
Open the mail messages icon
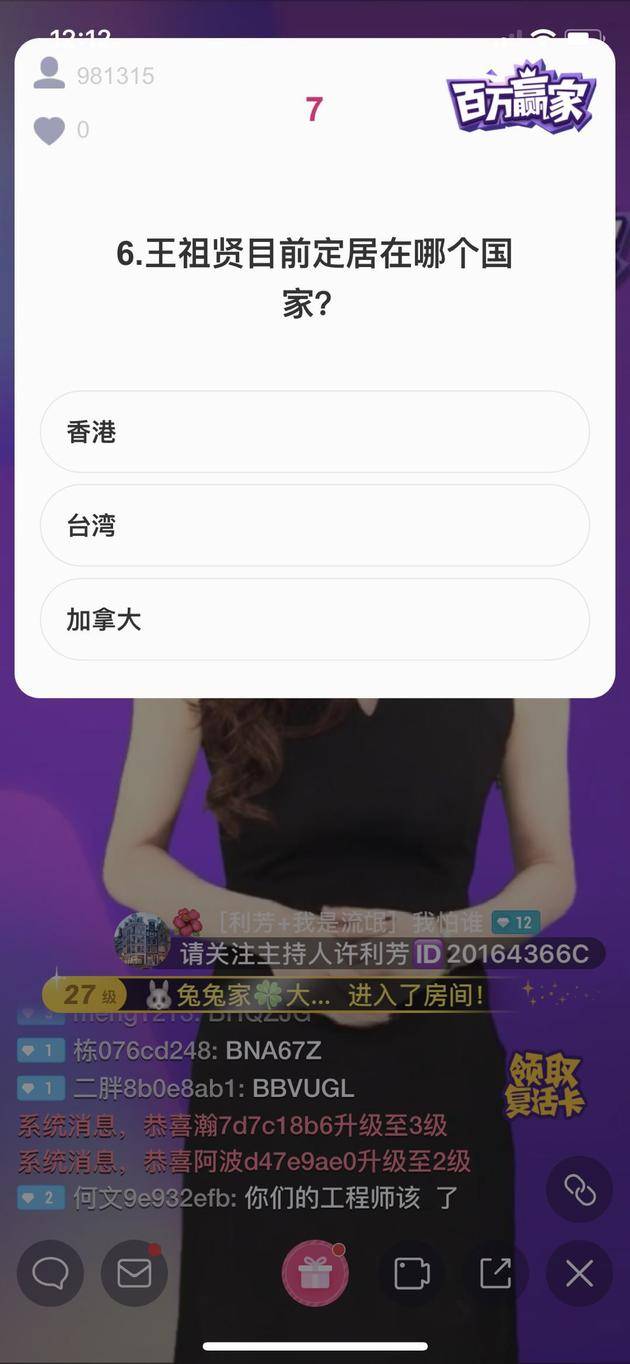(x=134, y=1273)
